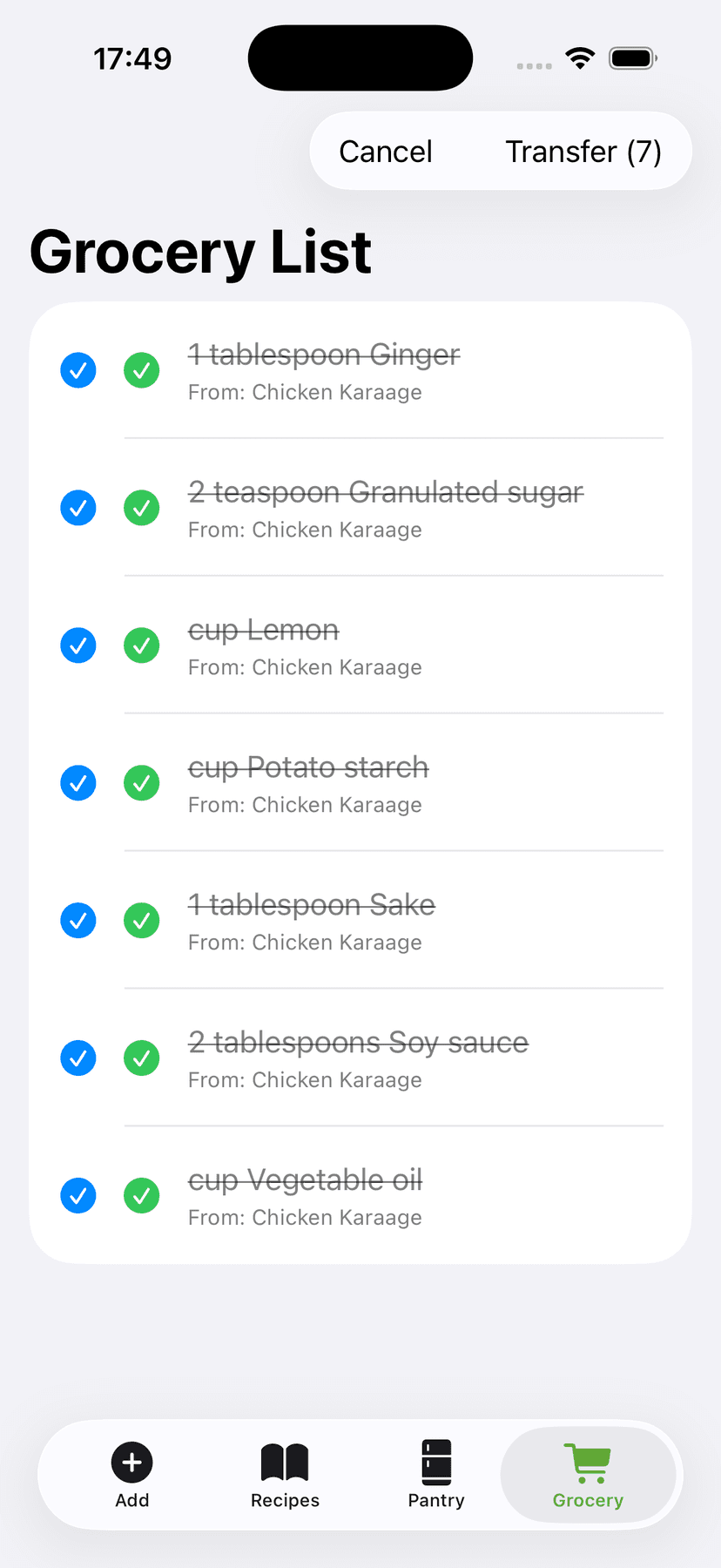This screenshot has height=1568, width=721.
Task: Open Recipes using the book icon
Action: tap(285, 1462)
